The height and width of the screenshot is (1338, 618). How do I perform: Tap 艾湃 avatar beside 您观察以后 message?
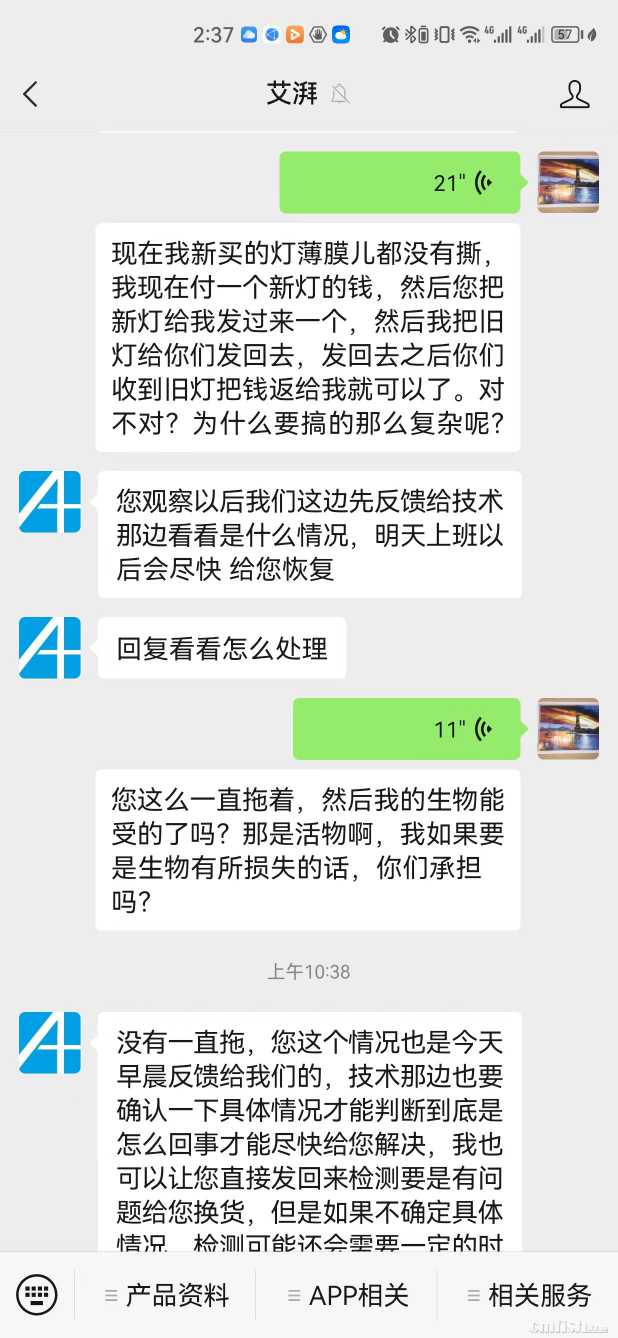[50, 502]
